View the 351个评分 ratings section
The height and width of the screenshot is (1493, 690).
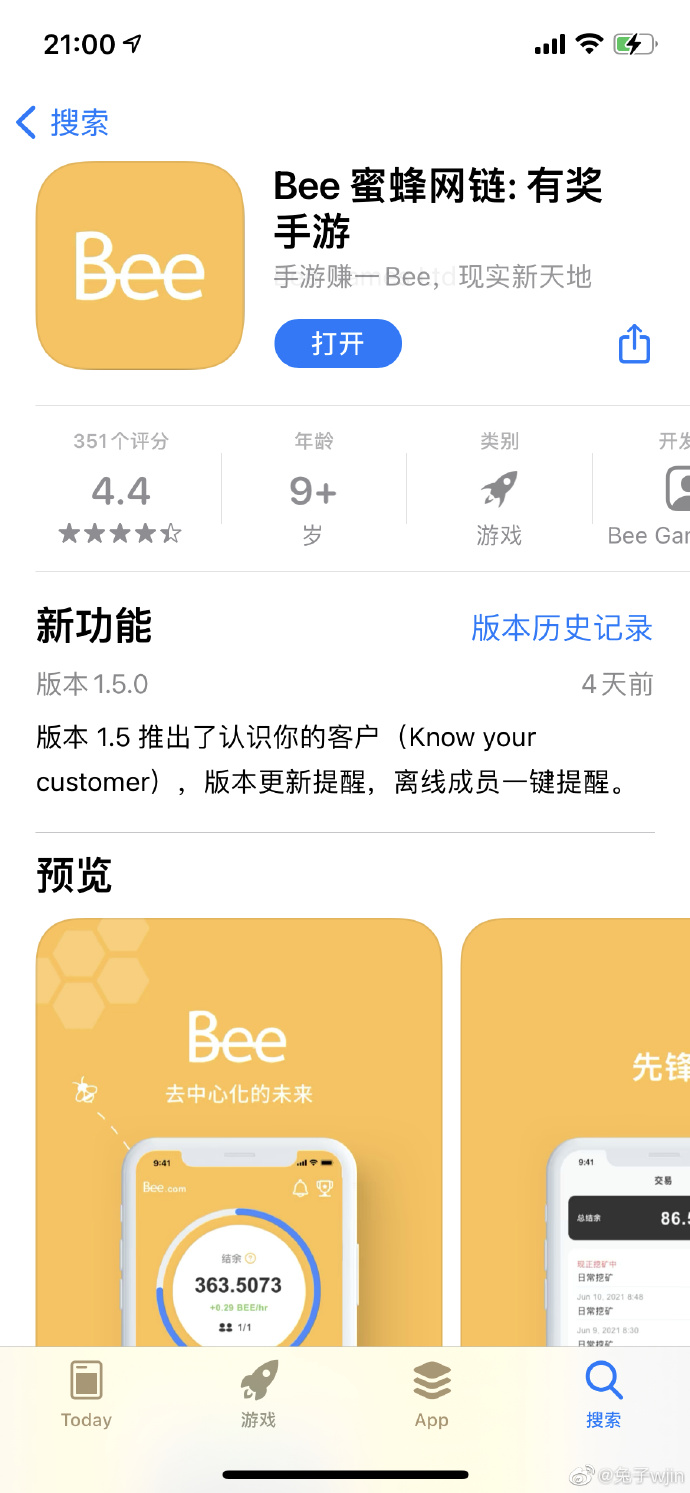coord(121,488)
